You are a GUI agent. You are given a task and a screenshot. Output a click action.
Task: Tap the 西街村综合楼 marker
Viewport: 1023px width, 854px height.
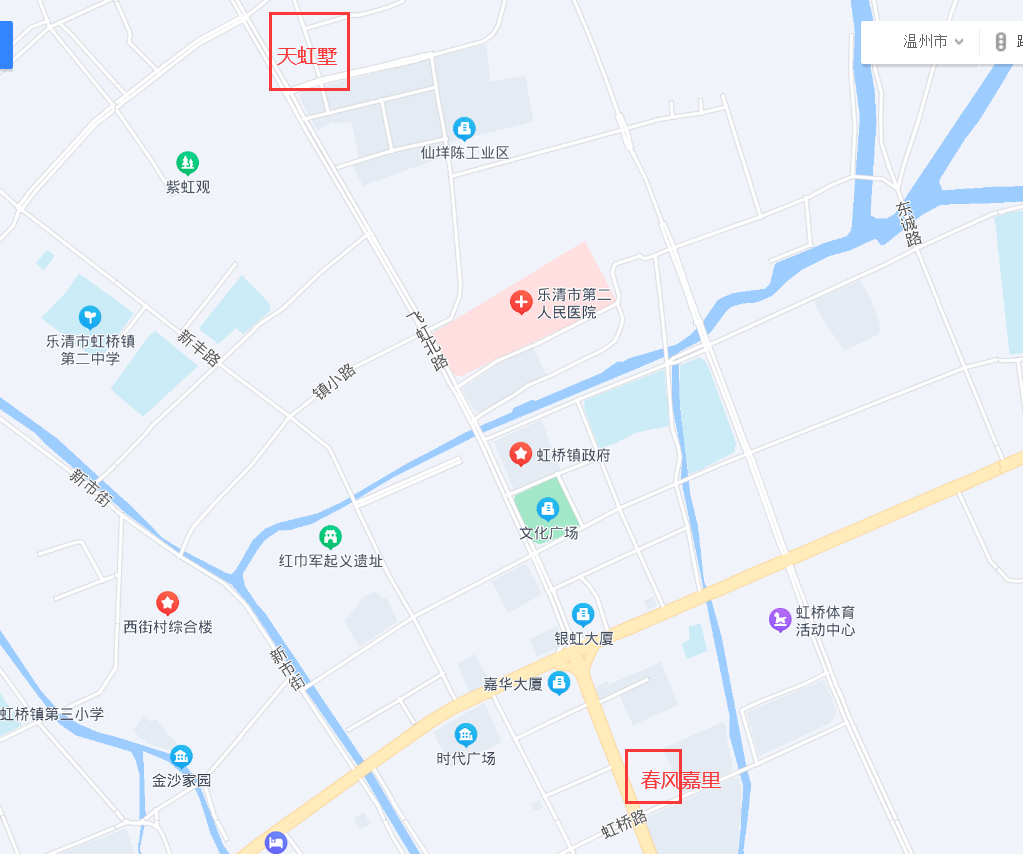pos(167,603)
